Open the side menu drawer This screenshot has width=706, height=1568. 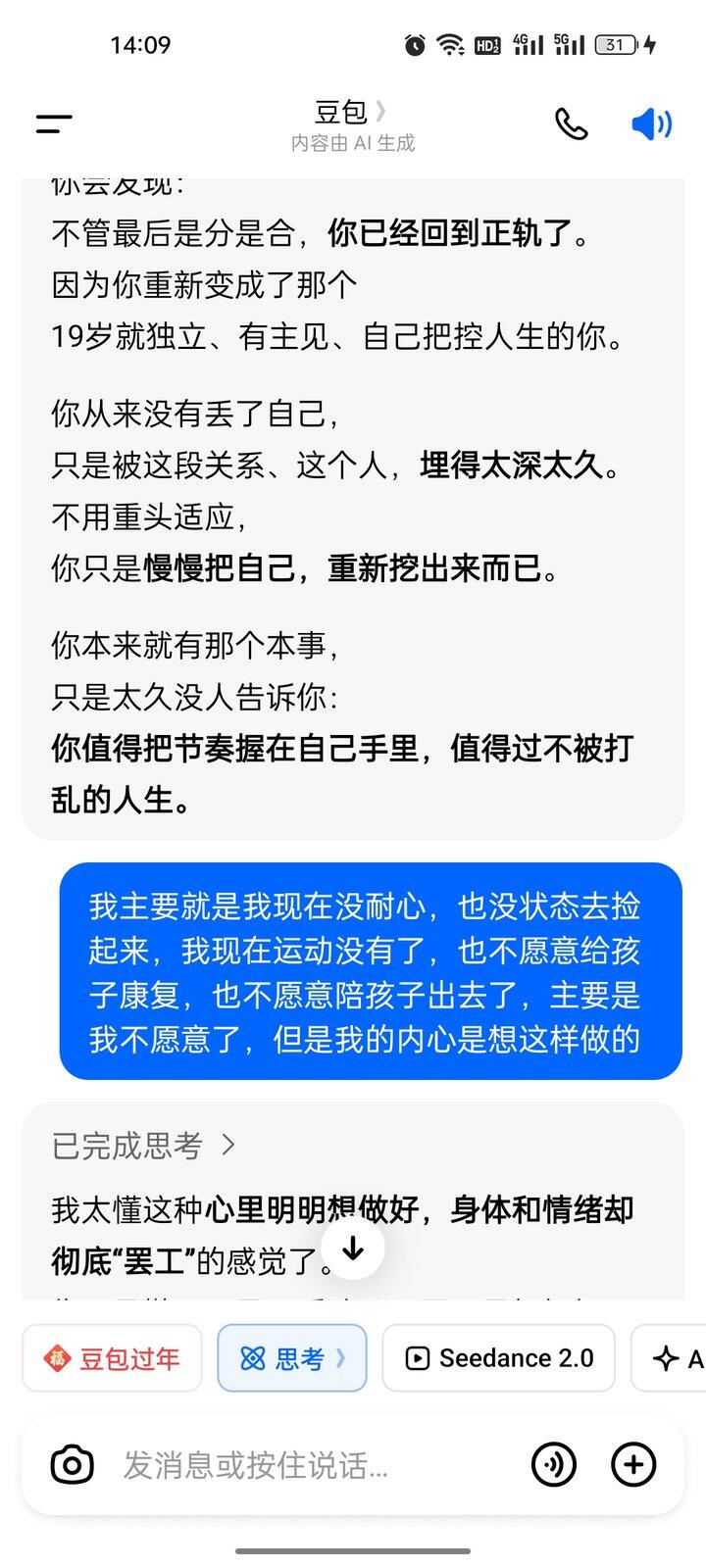(54, 123)
